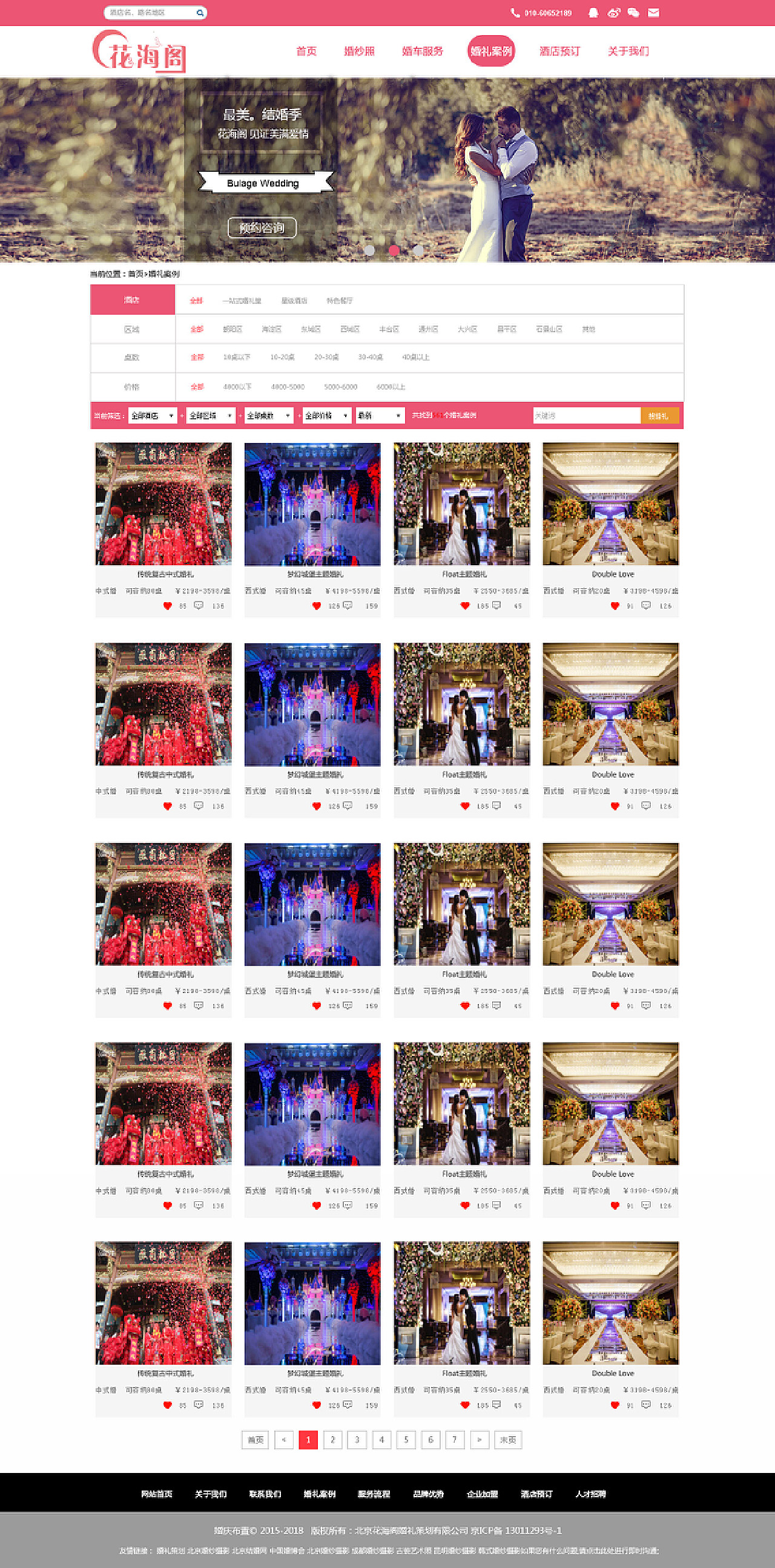The width and height of the screenshot is (775, 1568).
Task: Open 人才招聘 in the footer
Action: pos(590,1494)
